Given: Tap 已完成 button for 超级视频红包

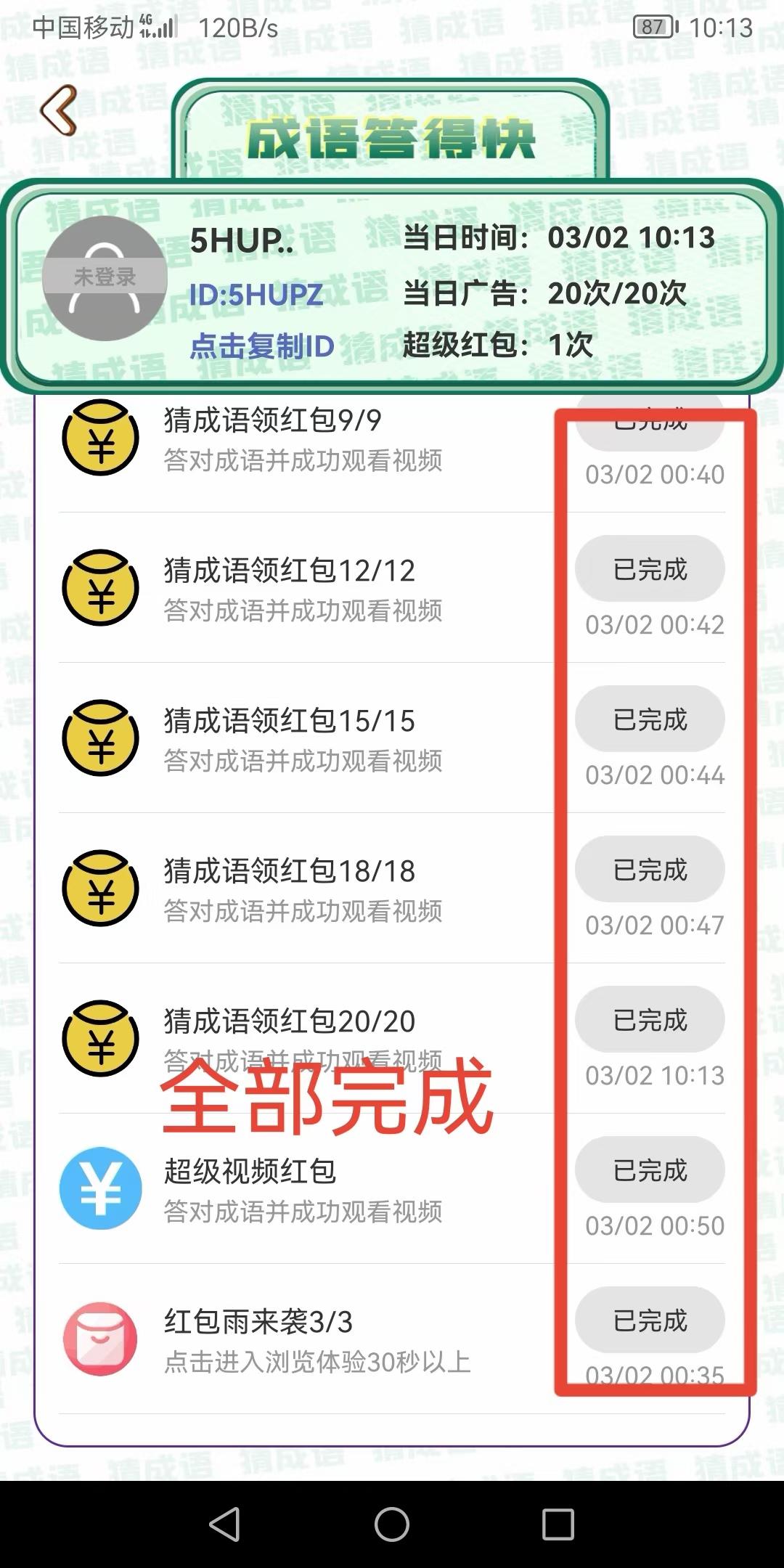Looking at the screenshot, I should [650, 1170].
